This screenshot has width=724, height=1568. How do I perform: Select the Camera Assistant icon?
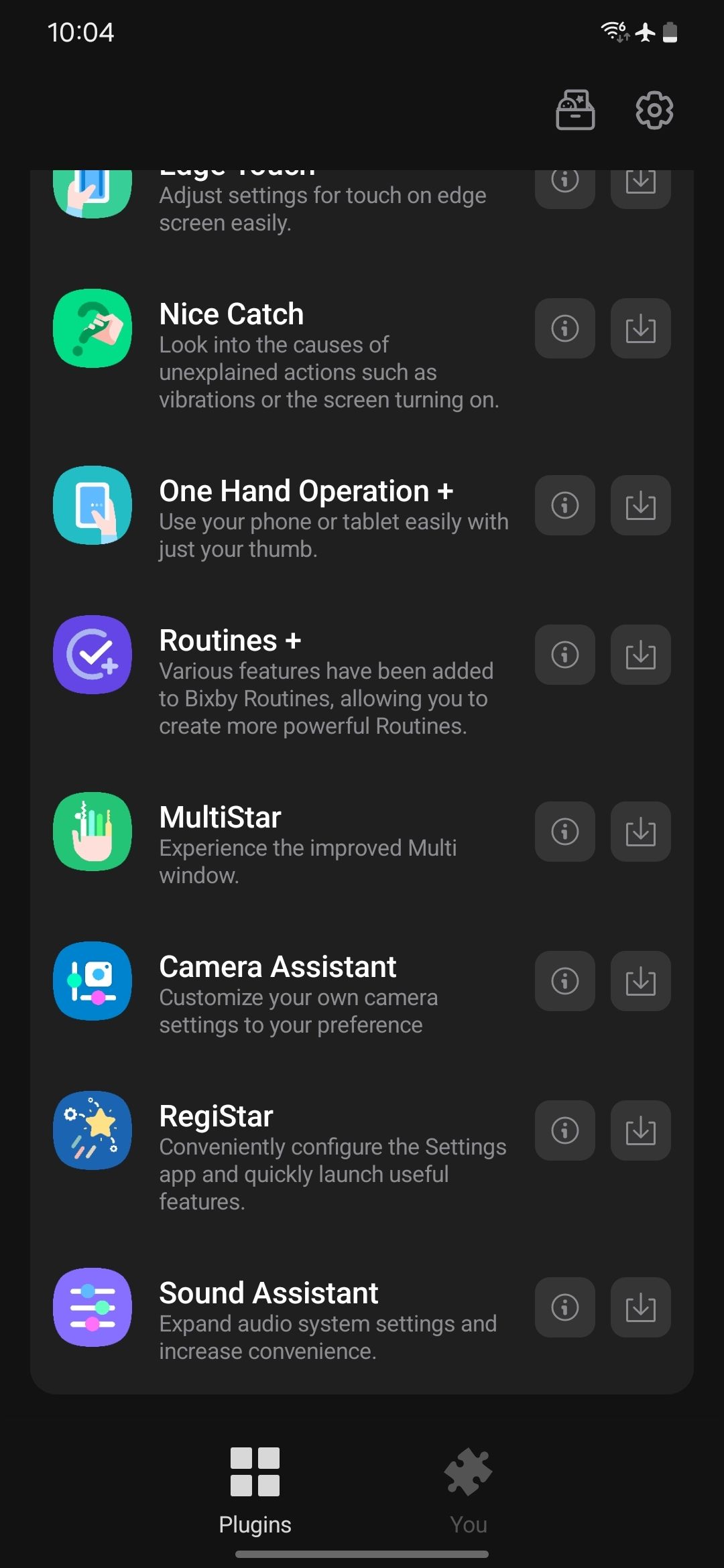point(93,981)
